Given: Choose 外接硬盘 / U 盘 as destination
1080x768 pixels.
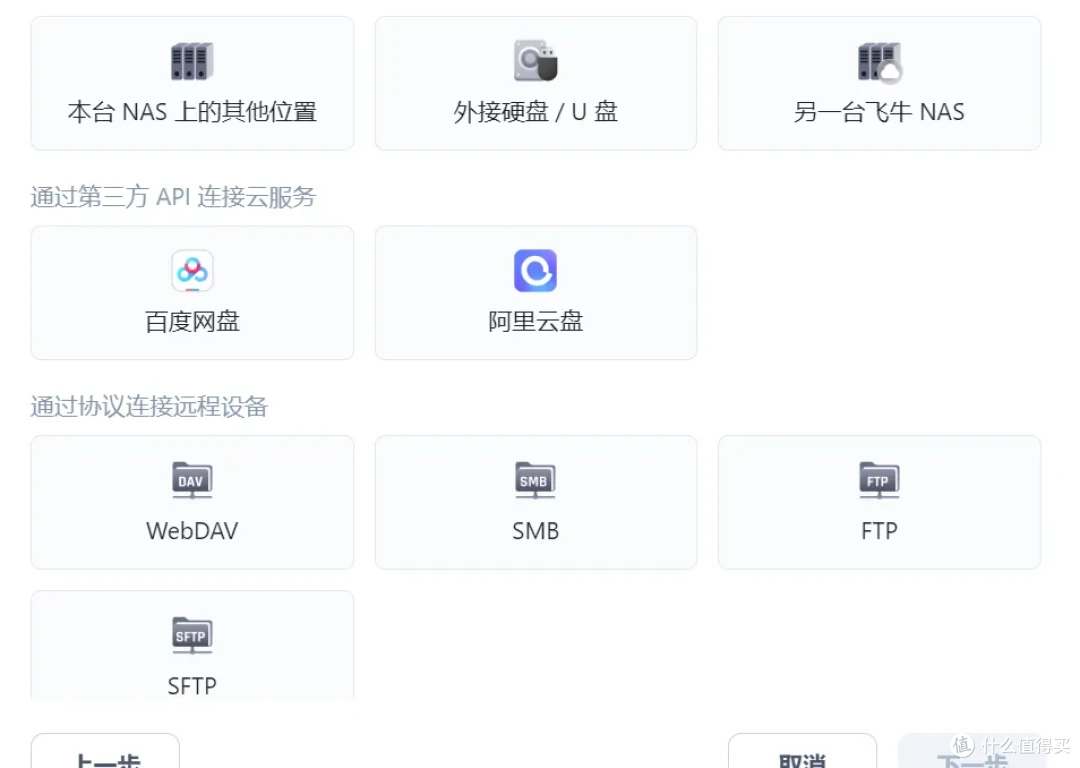Looking at the screenshot, I should [x=535, y=84].
